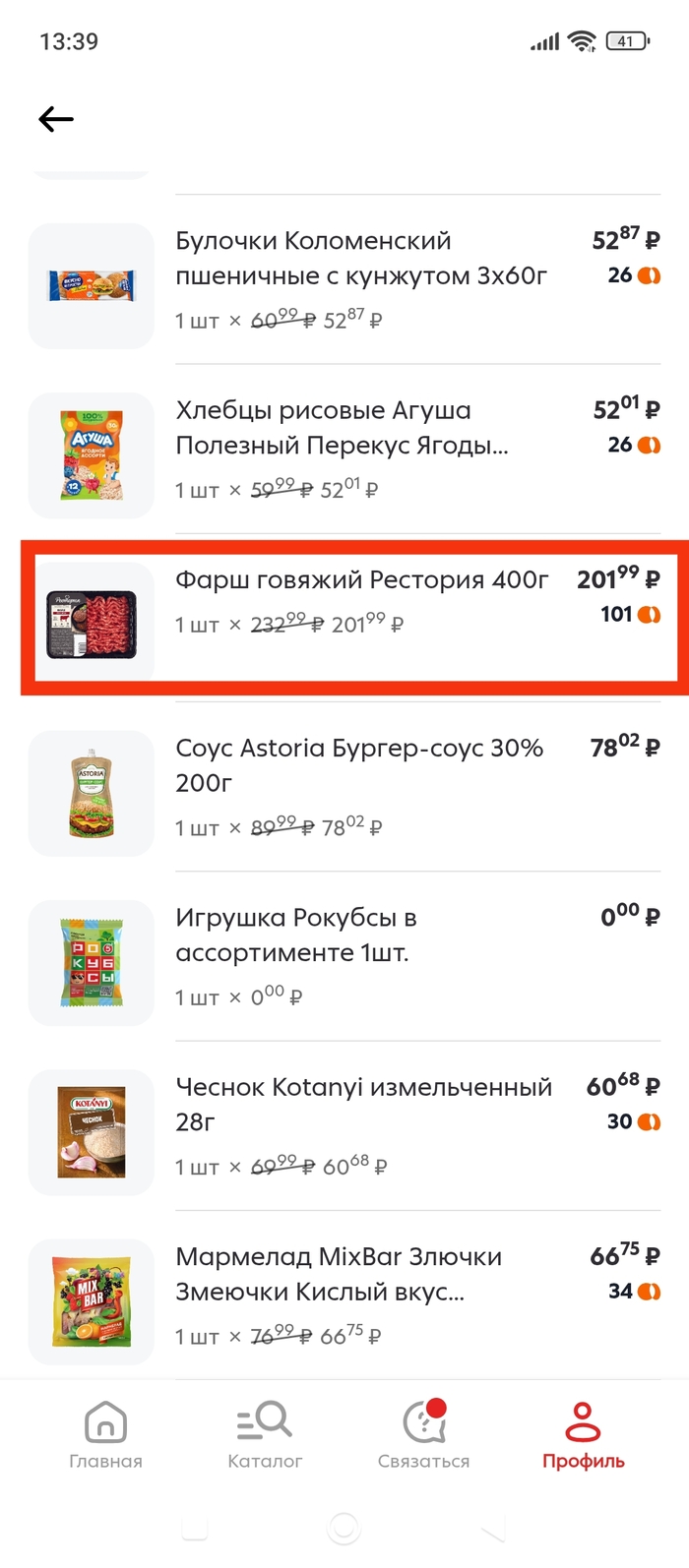Viewport: 689px width, 1568px height.
Task: Go to the Связаться tab
Action: [x=424, y=1435]
